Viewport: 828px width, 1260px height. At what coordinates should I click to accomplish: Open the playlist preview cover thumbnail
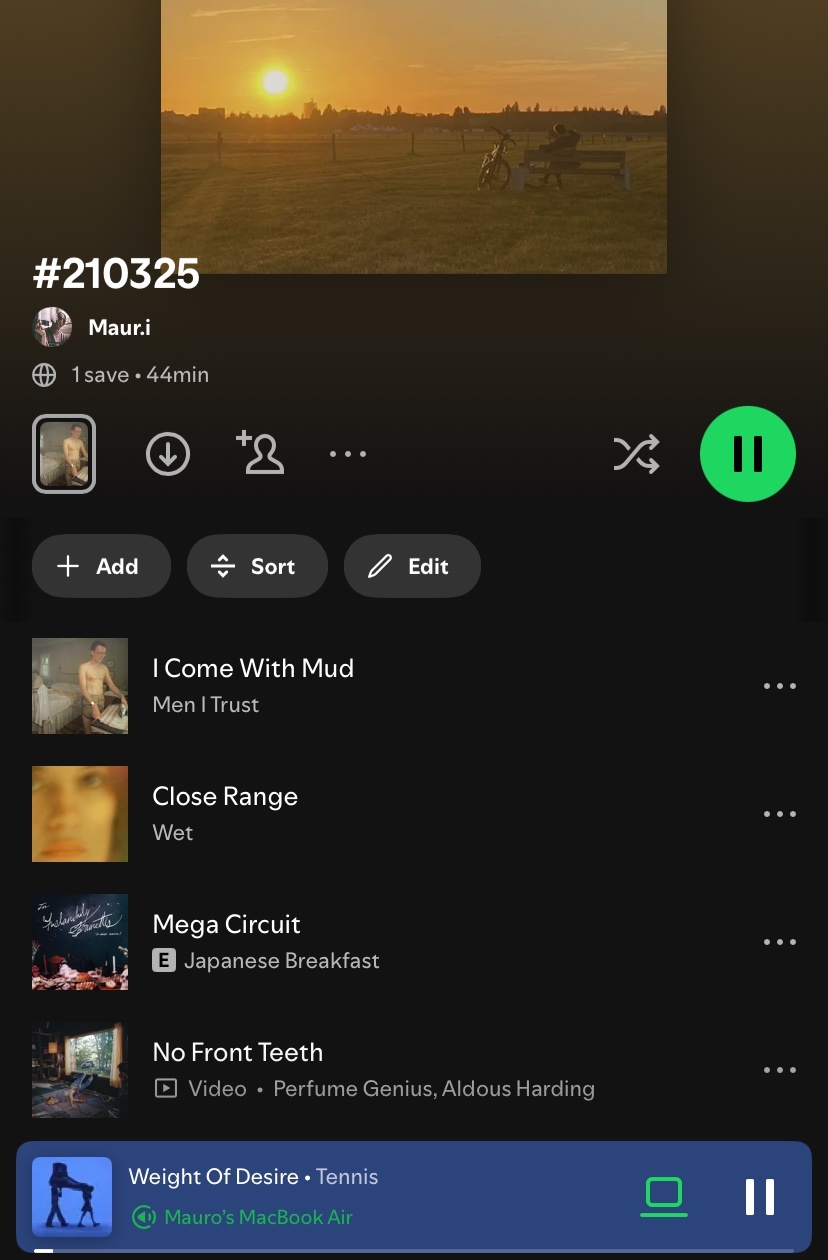click(x=64, y=454)
